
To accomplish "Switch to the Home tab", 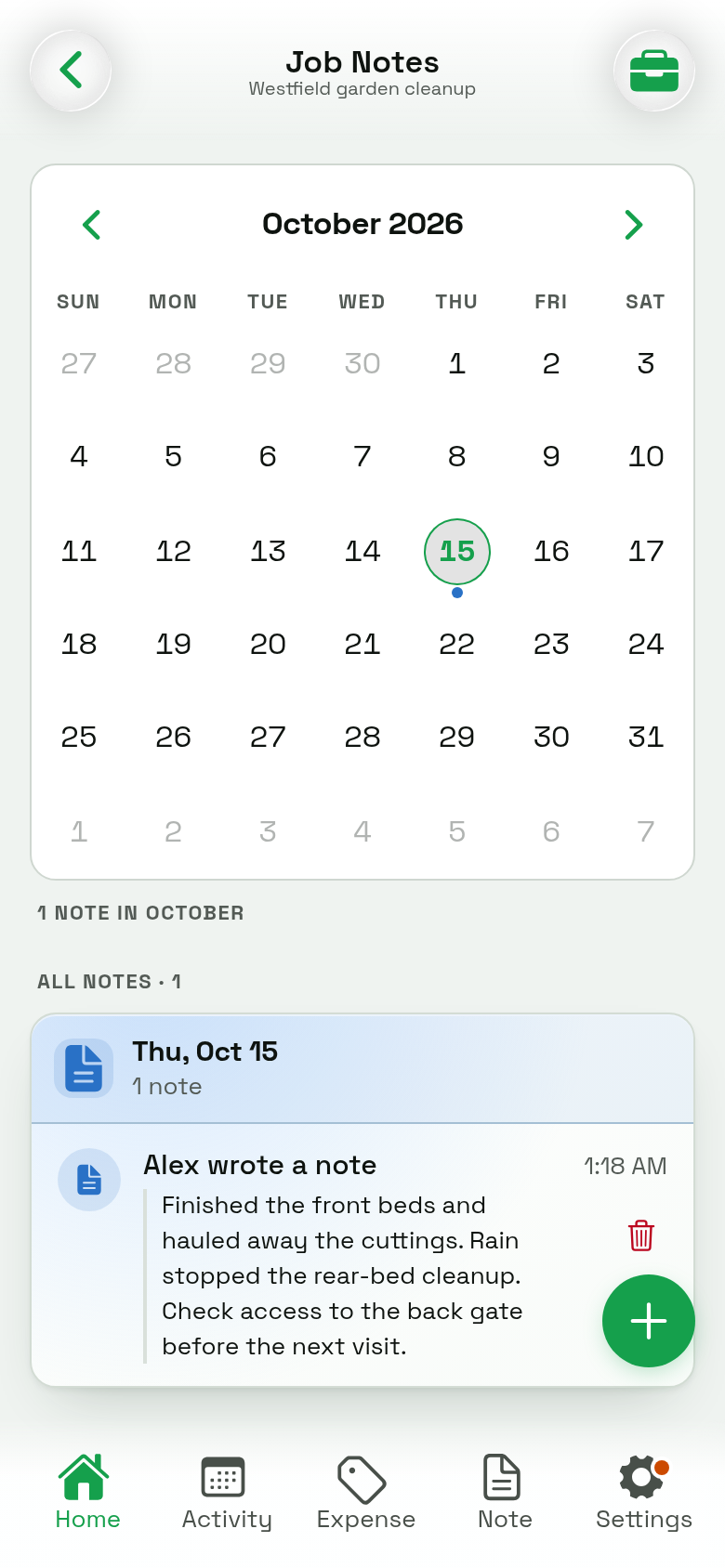I will pos(87,1492).
